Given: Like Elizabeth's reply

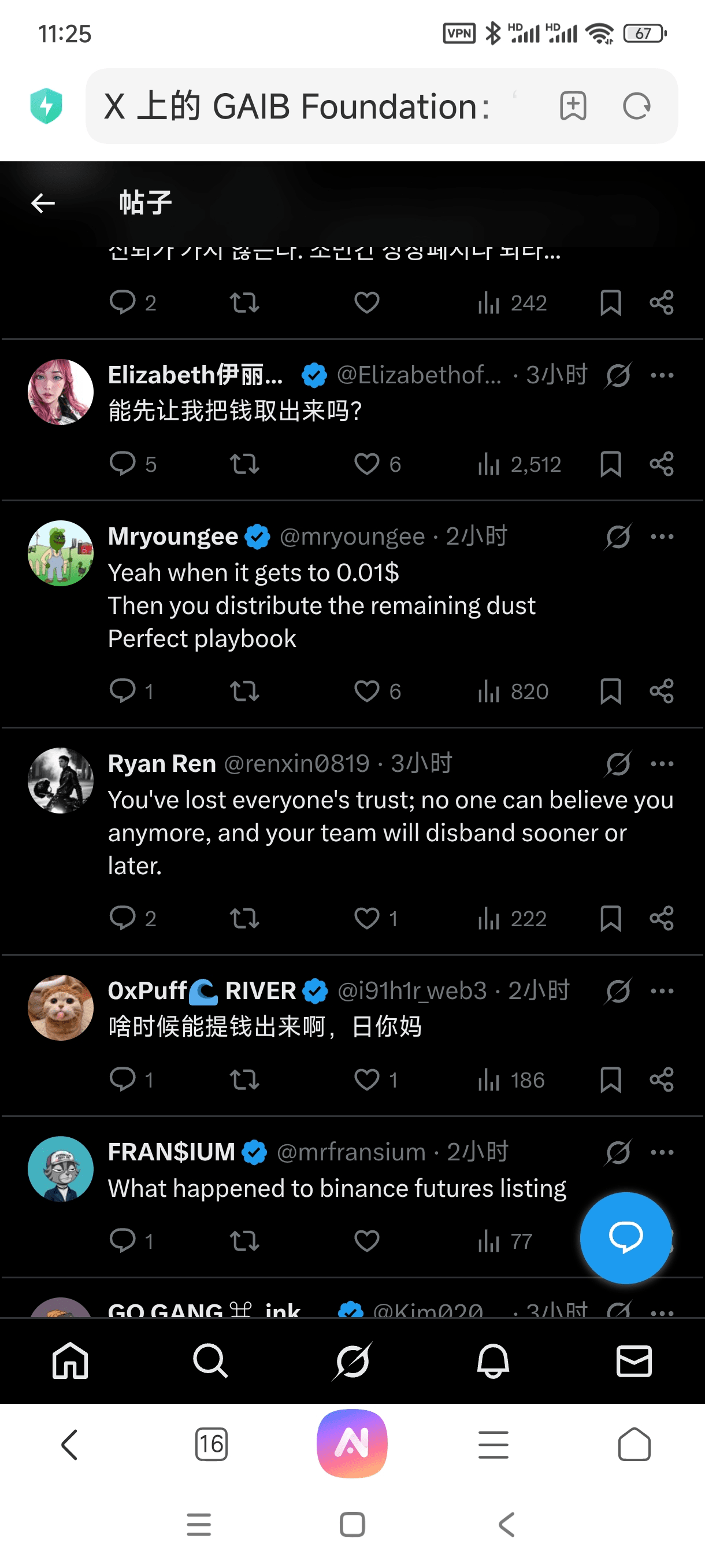Looking at the screenshot, I should point(367,464).
